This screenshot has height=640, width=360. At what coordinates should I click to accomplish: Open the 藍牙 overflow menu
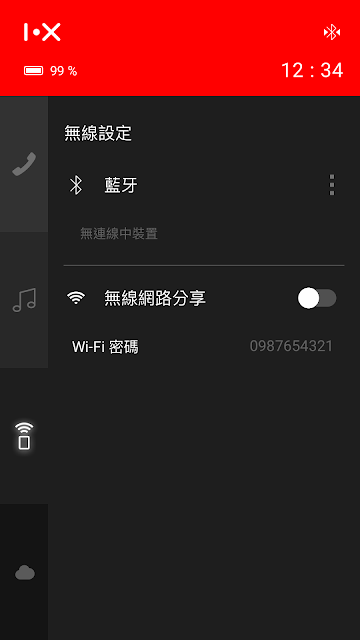pyautogui.click(x=332, y=185)
